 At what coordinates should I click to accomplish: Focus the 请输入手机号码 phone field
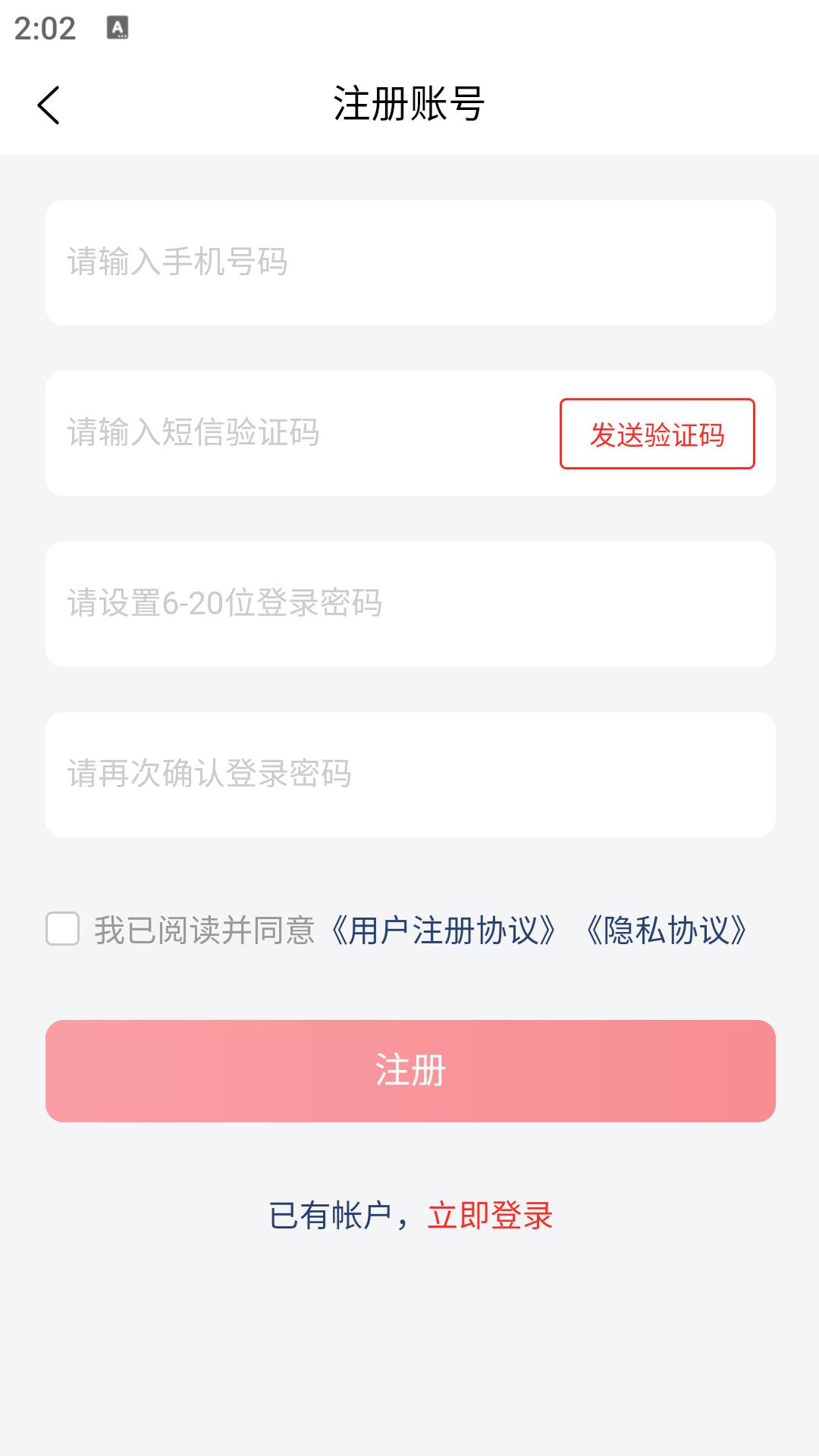coord(303,262)
